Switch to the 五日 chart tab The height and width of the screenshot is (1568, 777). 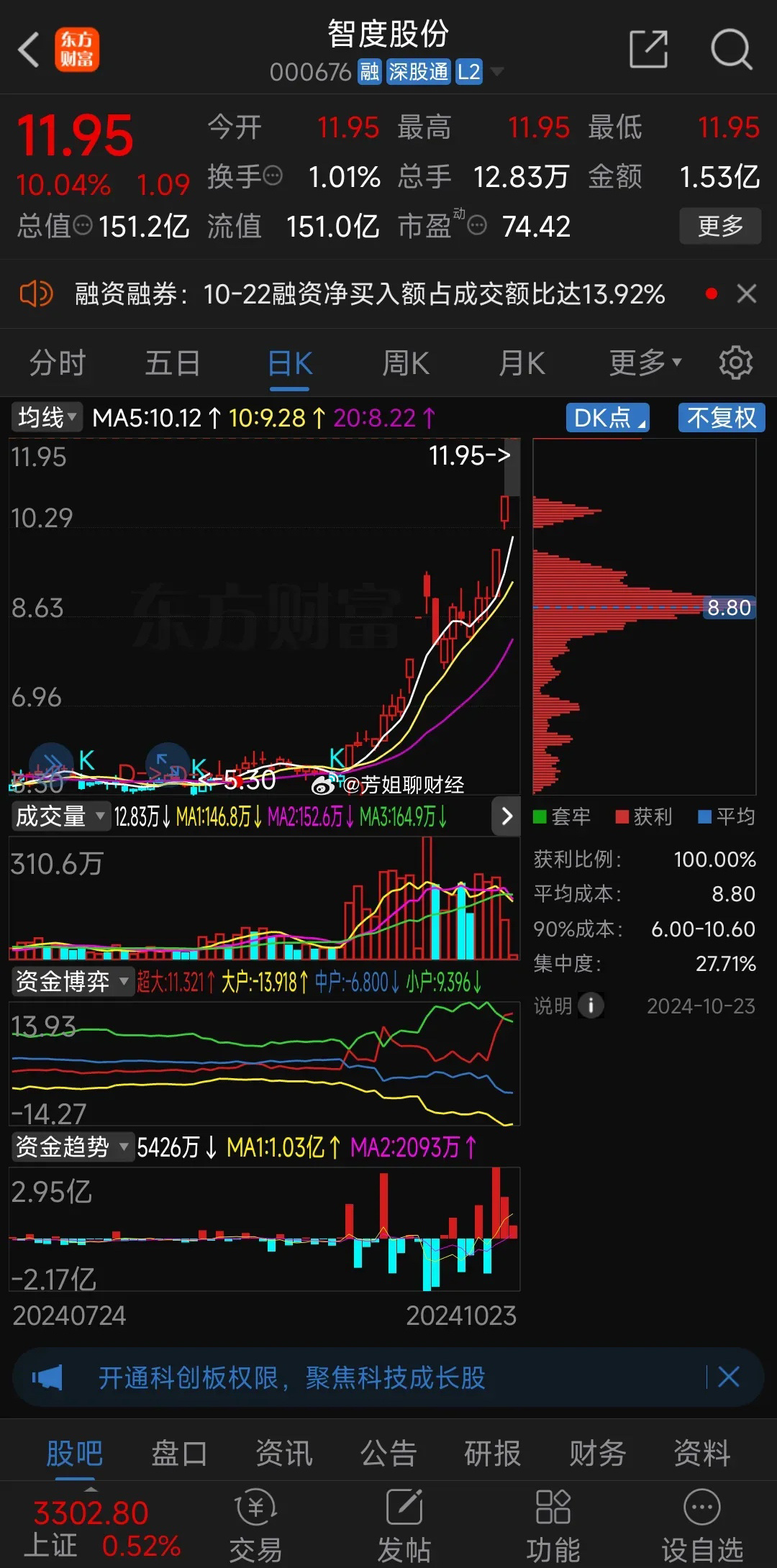tap(173, 363)
